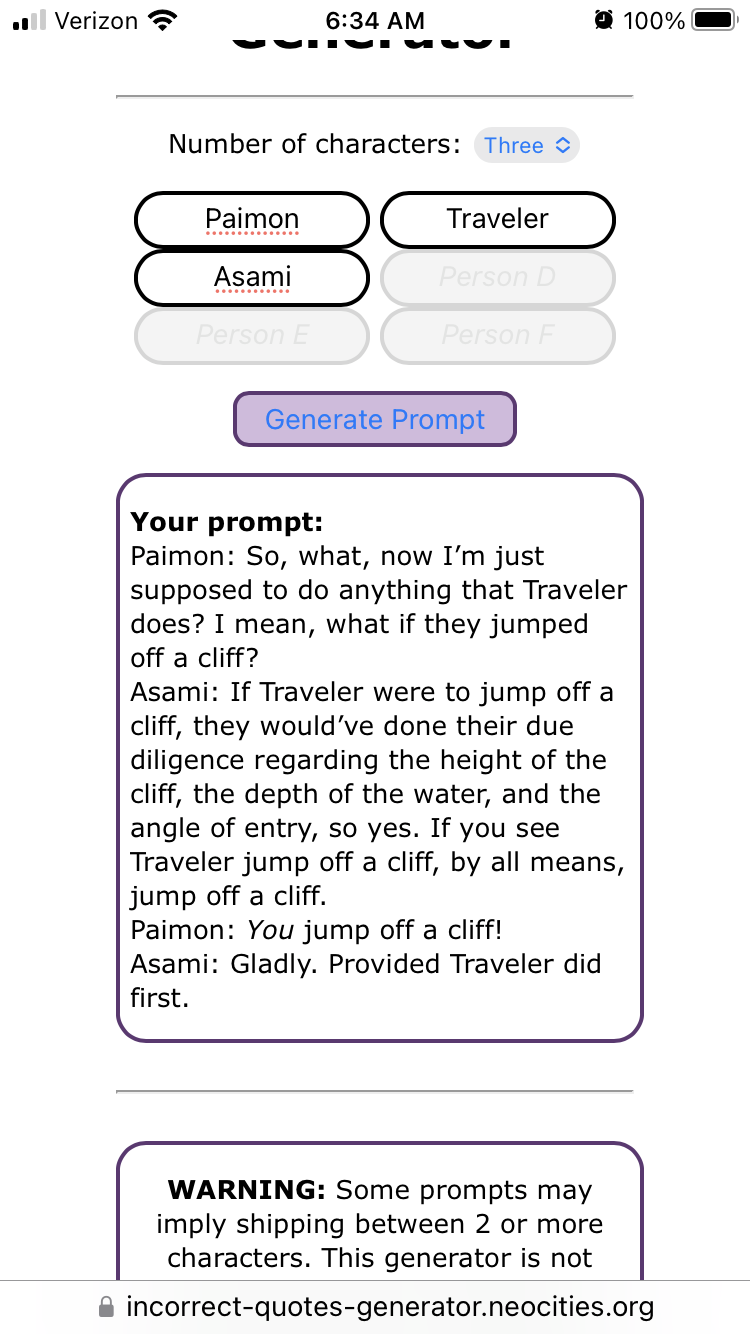Edit the Traveler name field
Image resolution: width=750 pixels, height=1334 pixels.
tap(497, 220)
